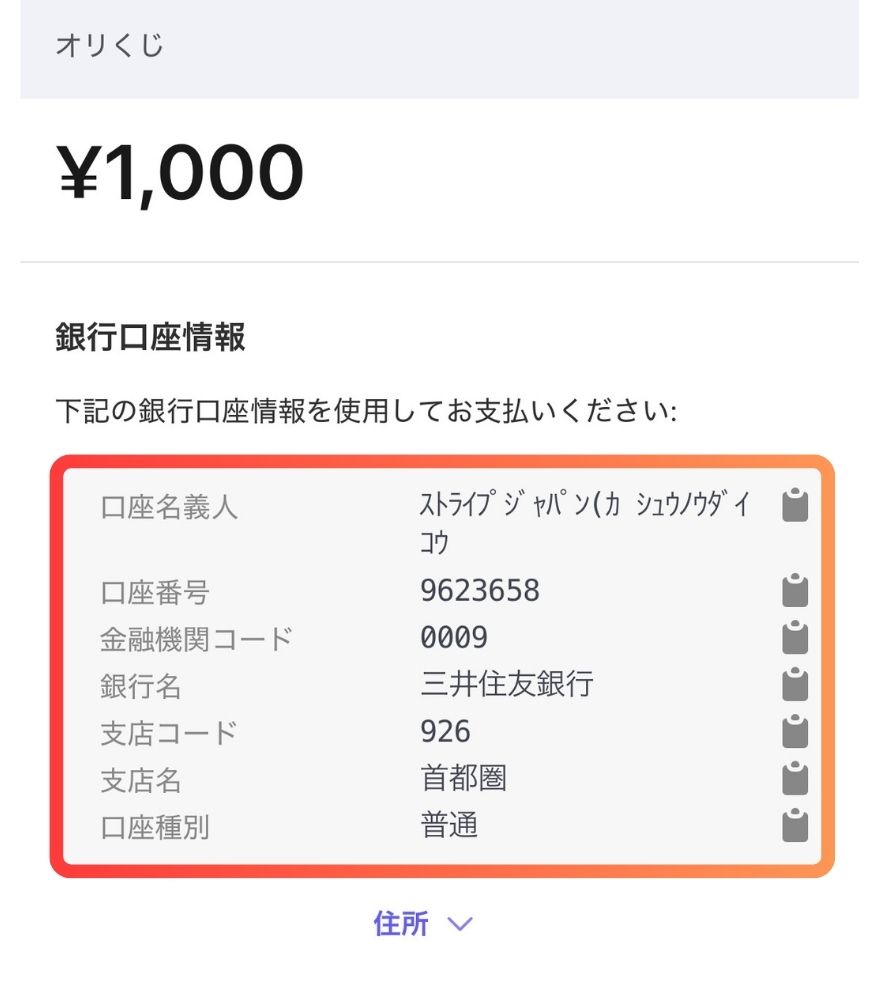Click the clipboard icon beside 口座種別
880x1000 pixels.
click(x=793, y=825)
